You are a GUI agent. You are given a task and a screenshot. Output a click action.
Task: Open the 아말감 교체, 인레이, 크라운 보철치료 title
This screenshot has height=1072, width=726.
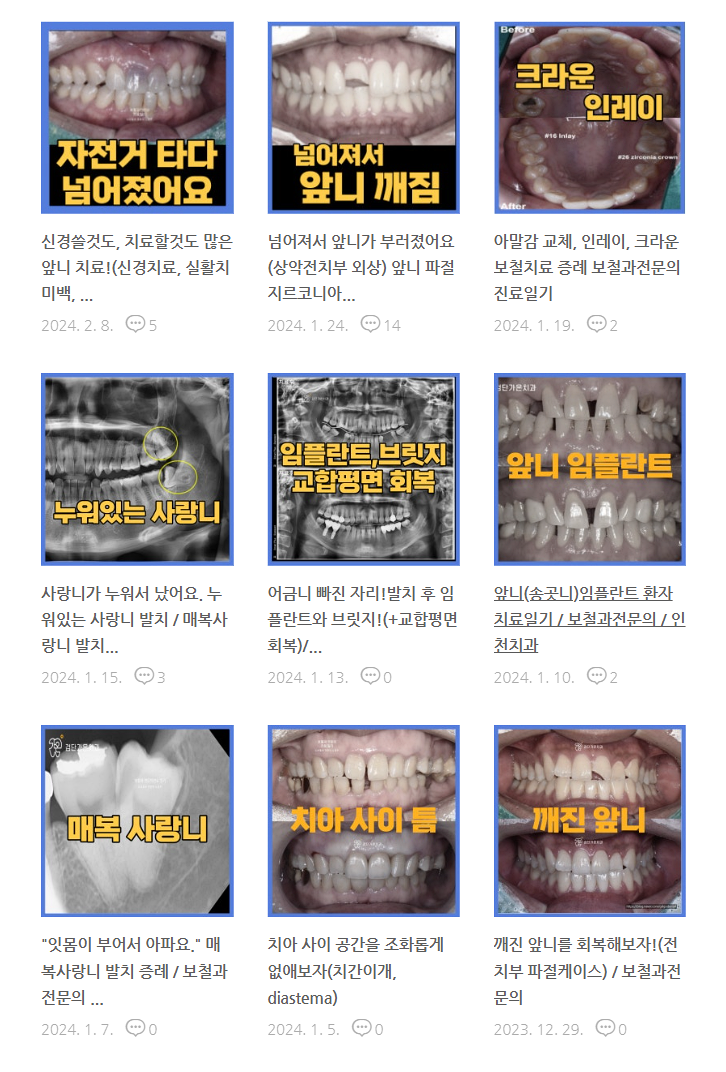(x=586, y=267)
